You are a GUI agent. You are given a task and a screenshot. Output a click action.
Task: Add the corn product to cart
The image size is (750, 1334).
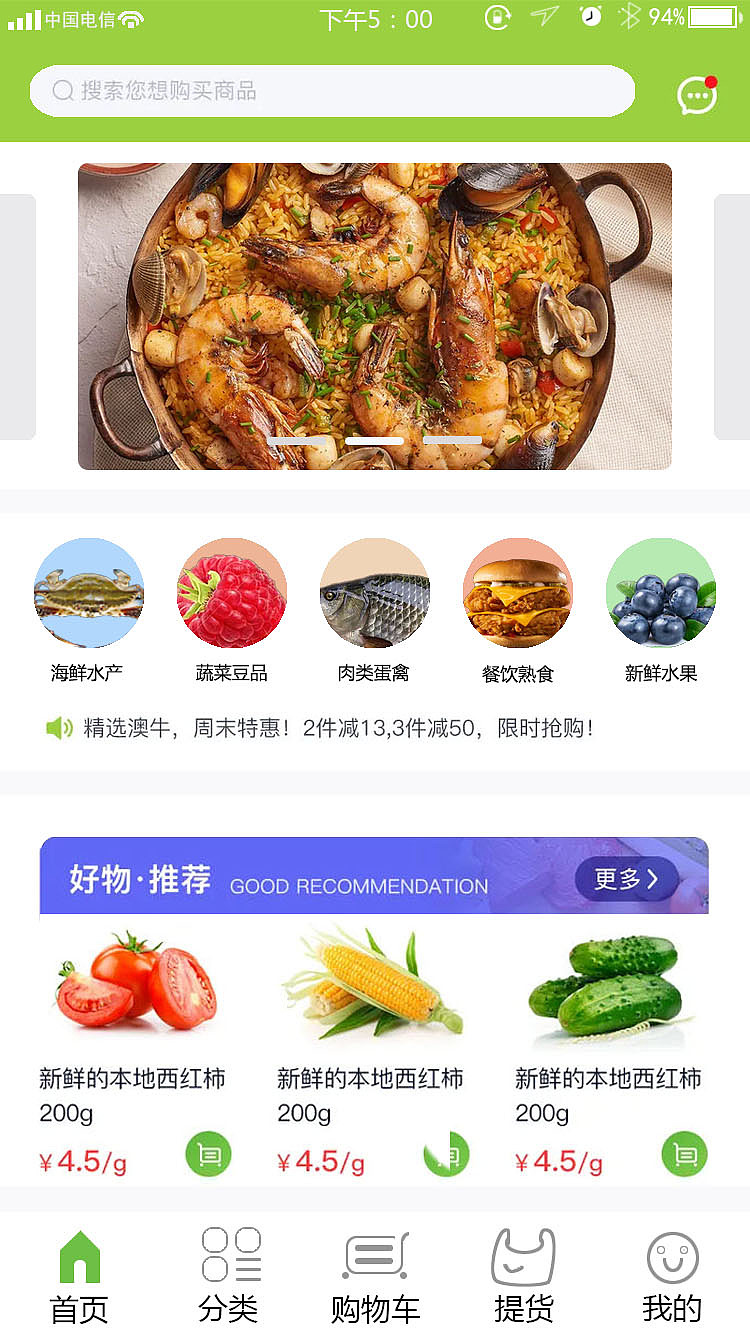pyautogui.click(x=446, y=1154)
